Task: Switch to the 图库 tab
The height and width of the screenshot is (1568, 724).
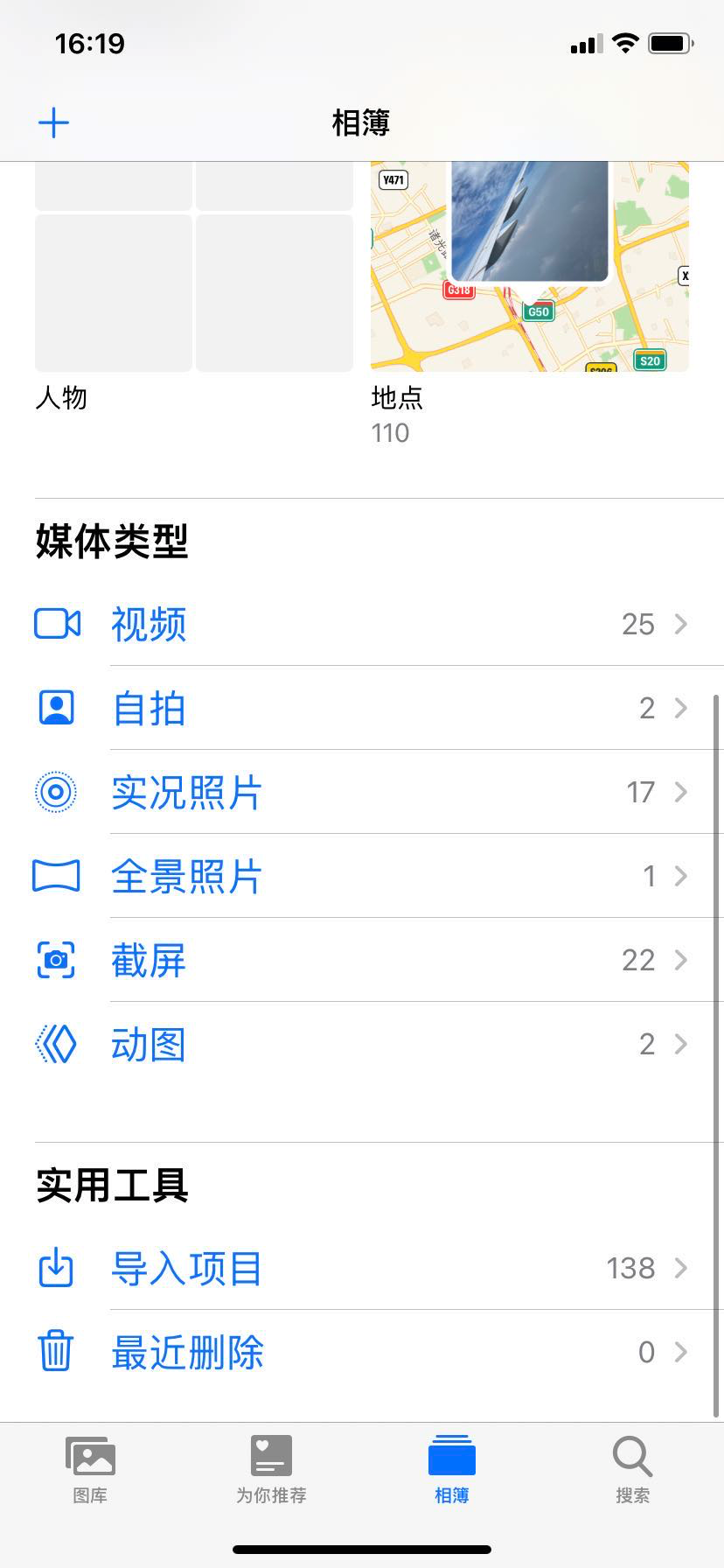Action: 90,1468
